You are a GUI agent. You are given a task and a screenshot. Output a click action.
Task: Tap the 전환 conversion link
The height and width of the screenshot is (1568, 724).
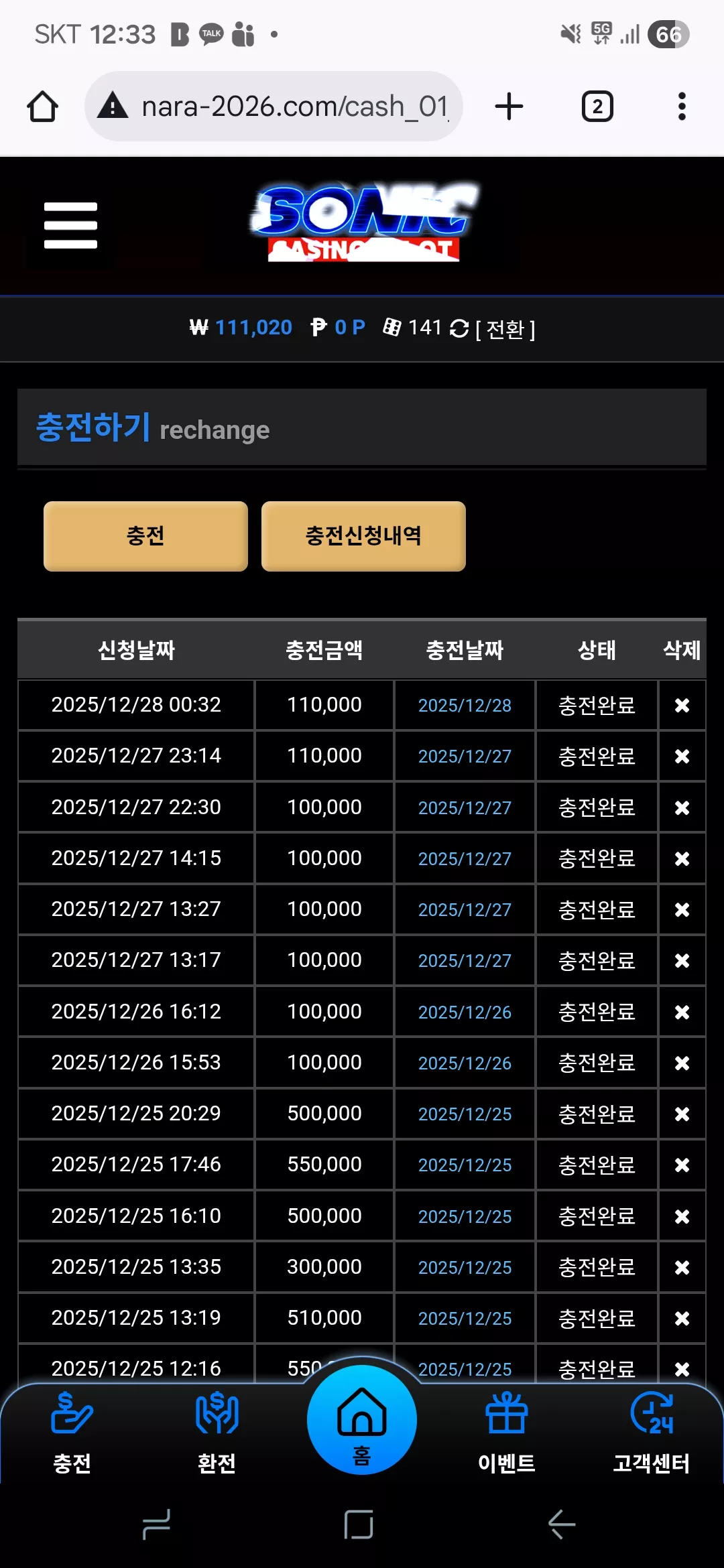pyautogui.click(x=505, y=329)
